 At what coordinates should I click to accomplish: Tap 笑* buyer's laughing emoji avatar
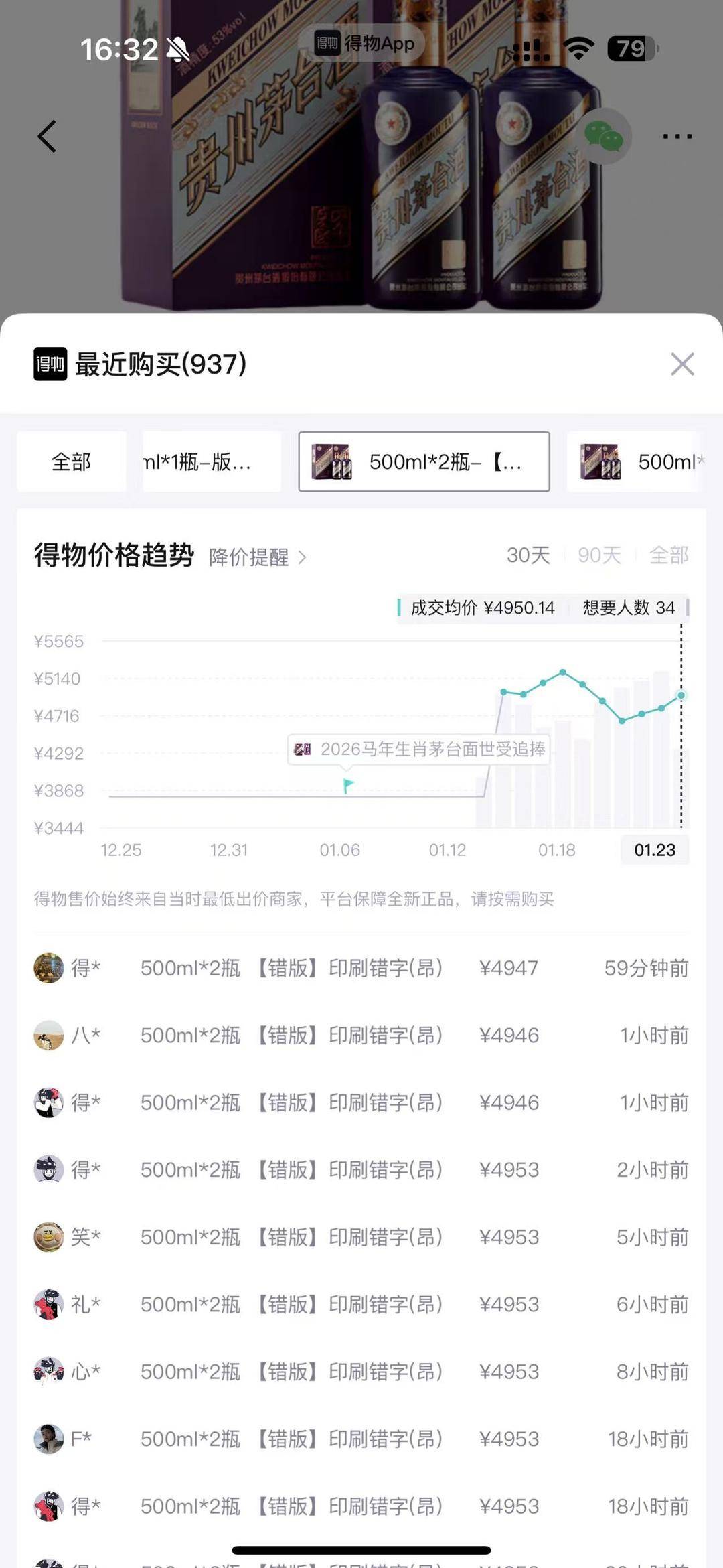click(48, 1237)
